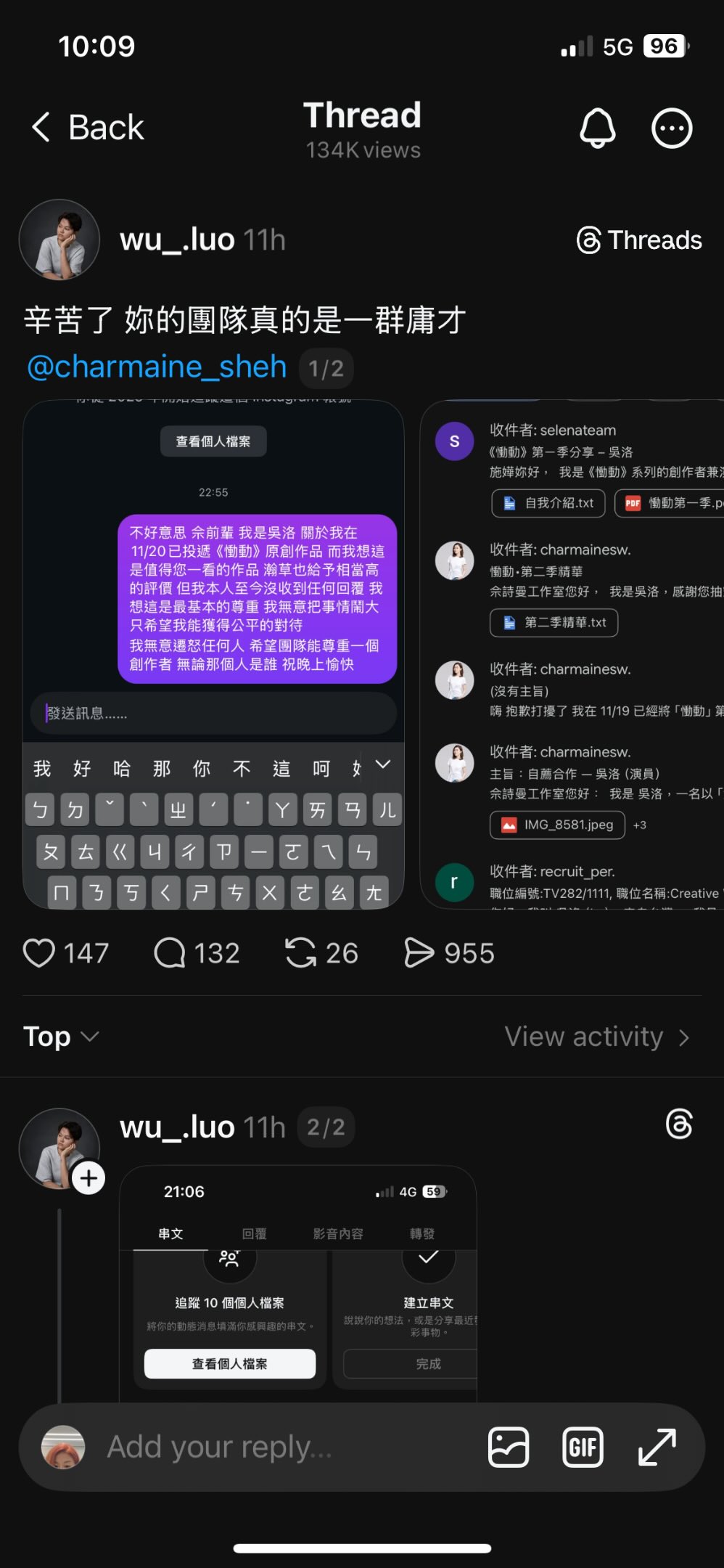Viewport: 724px width, 1568px height.
Task: Add a GIF to your reply
Action: pyautogui.click(x=583, y=1447)
